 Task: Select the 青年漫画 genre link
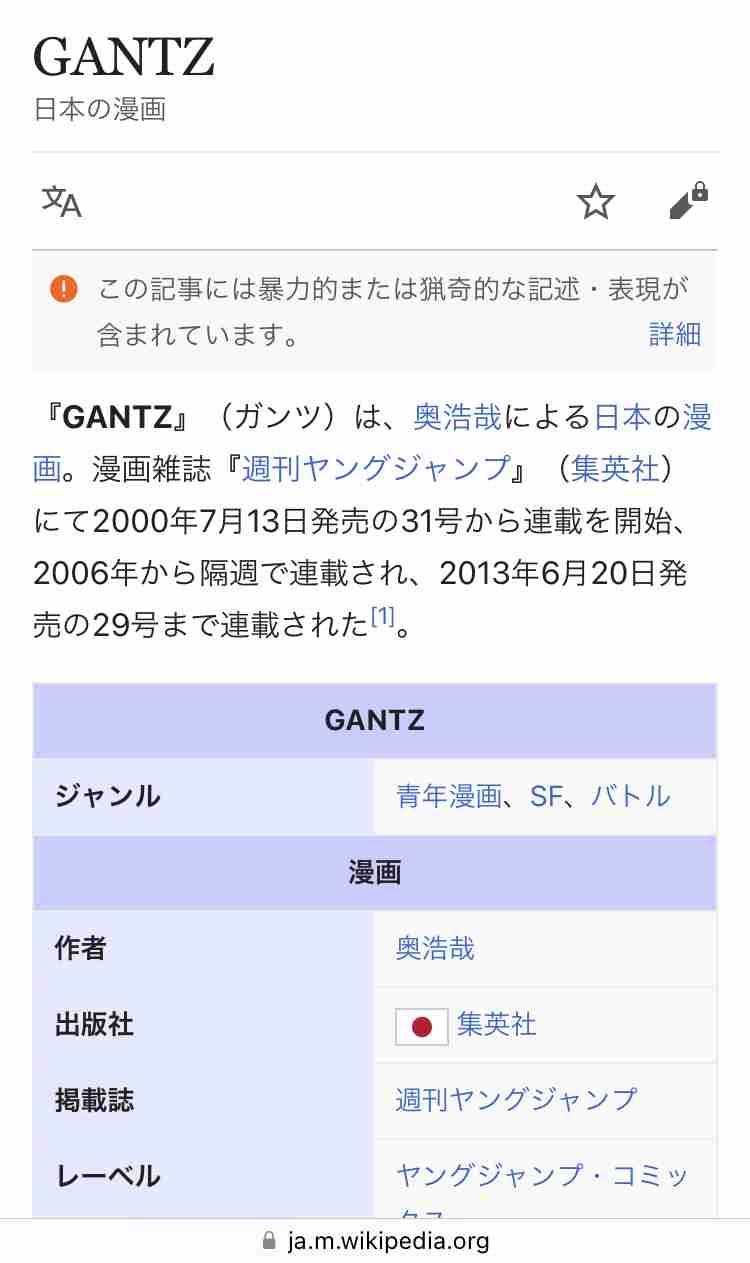449,797
